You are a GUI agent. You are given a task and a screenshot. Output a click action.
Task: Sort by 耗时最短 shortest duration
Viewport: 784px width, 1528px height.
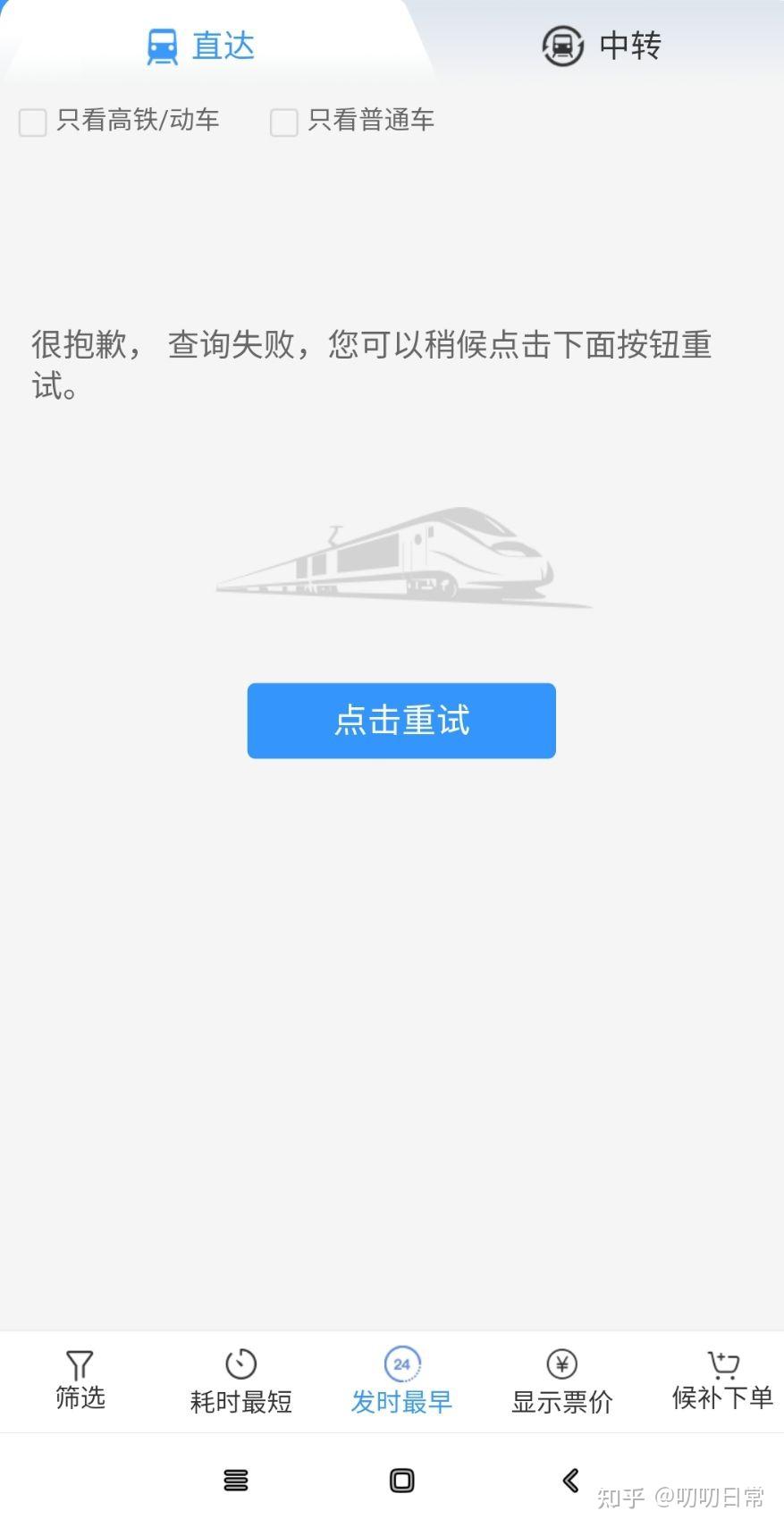click(240, 1381)
